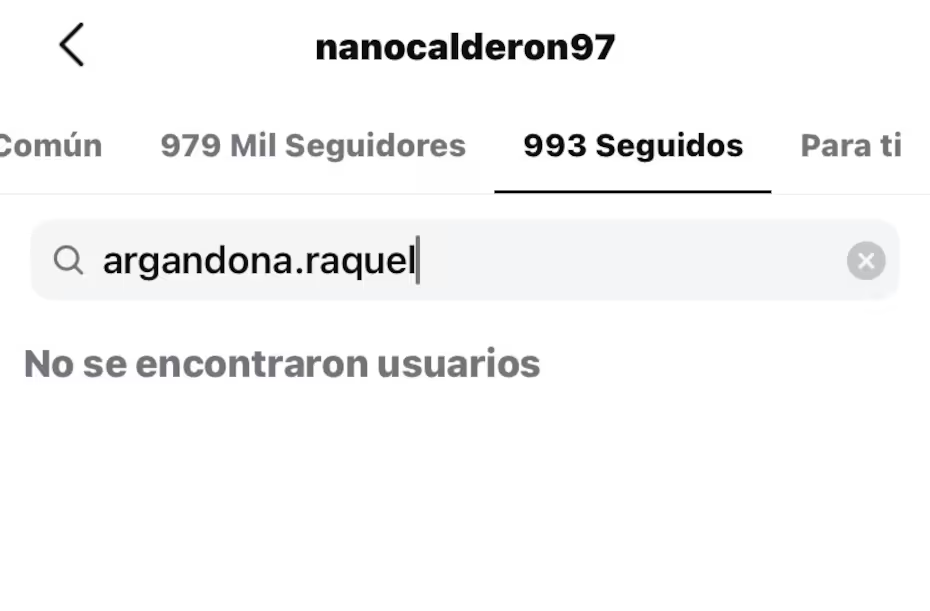Clear the search text
Screen dimensions: 930x611
[866, 262]
